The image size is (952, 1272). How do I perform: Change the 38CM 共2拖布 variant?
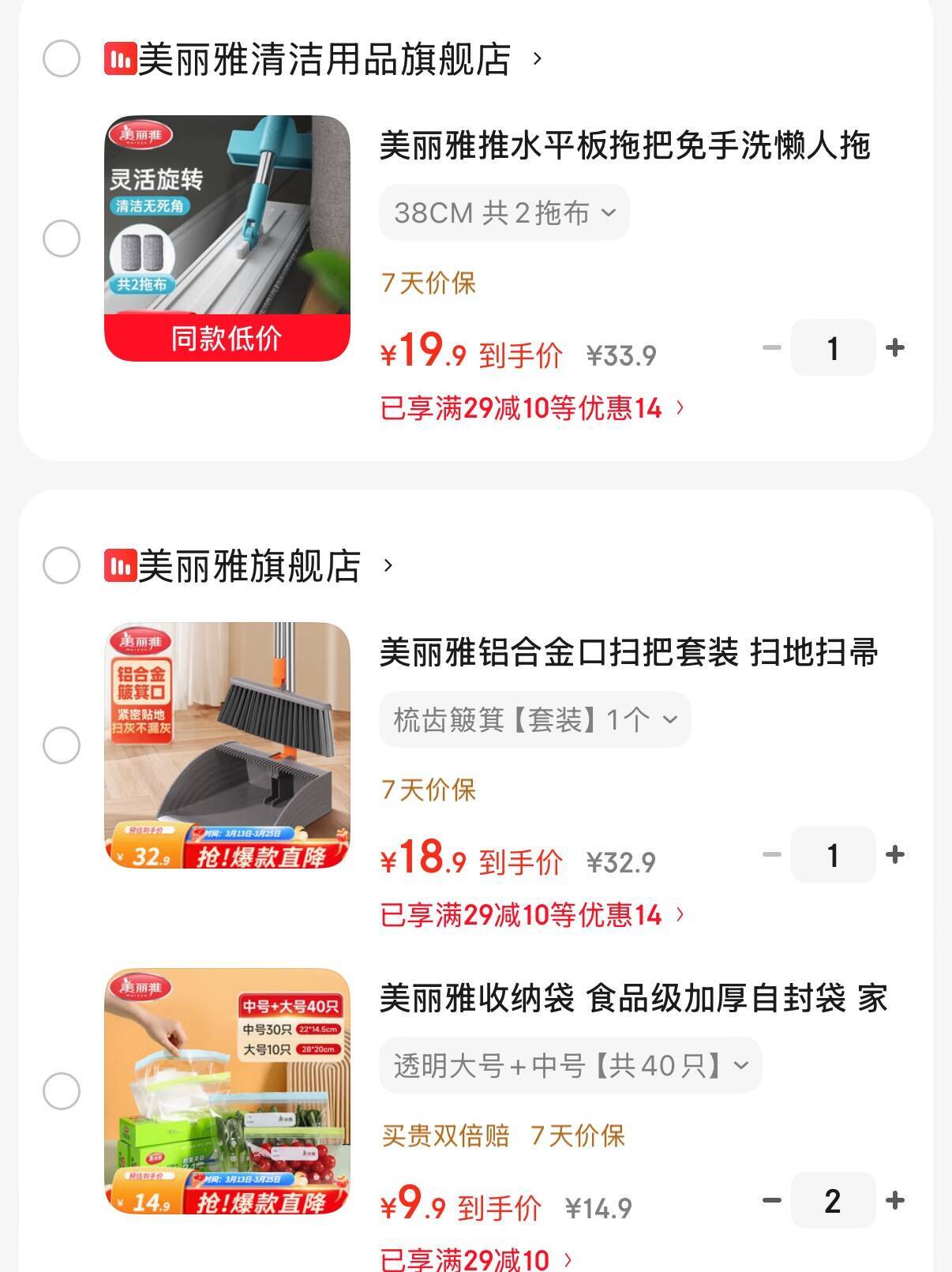click(x=504, y=212)
